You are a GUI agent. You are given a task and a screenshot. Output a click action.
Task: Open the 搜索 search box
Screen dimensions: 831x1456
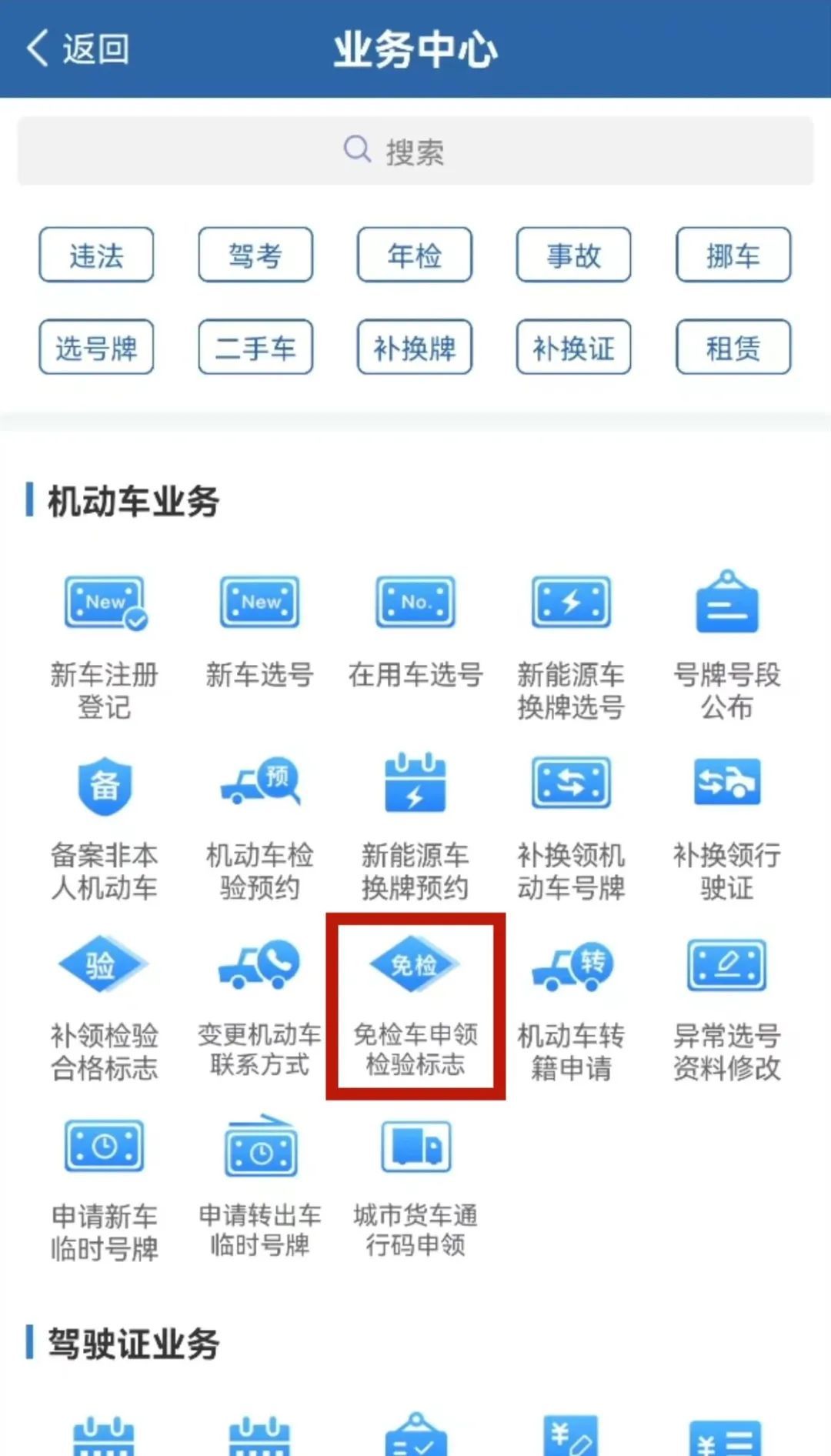(415, 151)
